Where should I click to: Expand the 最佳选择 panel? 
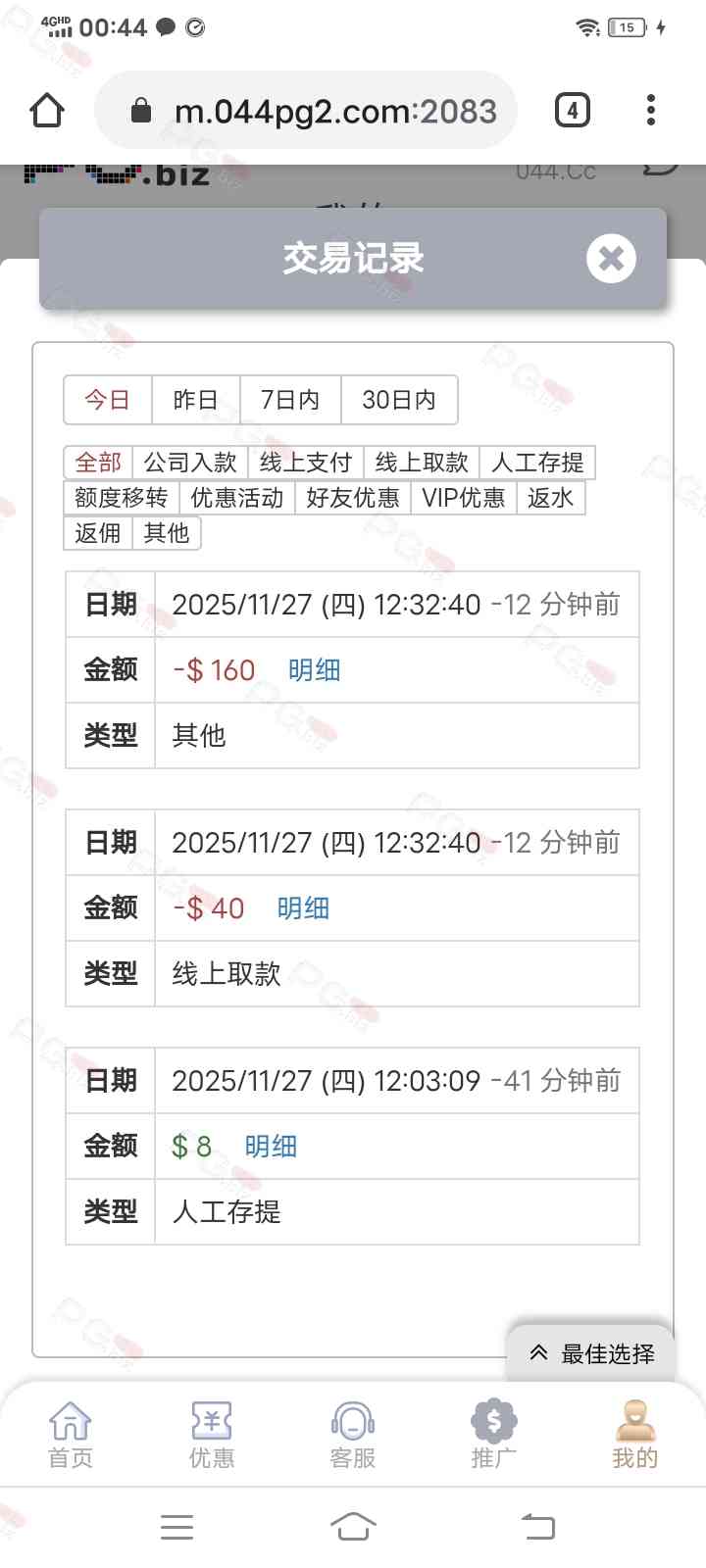point(591,1353)
